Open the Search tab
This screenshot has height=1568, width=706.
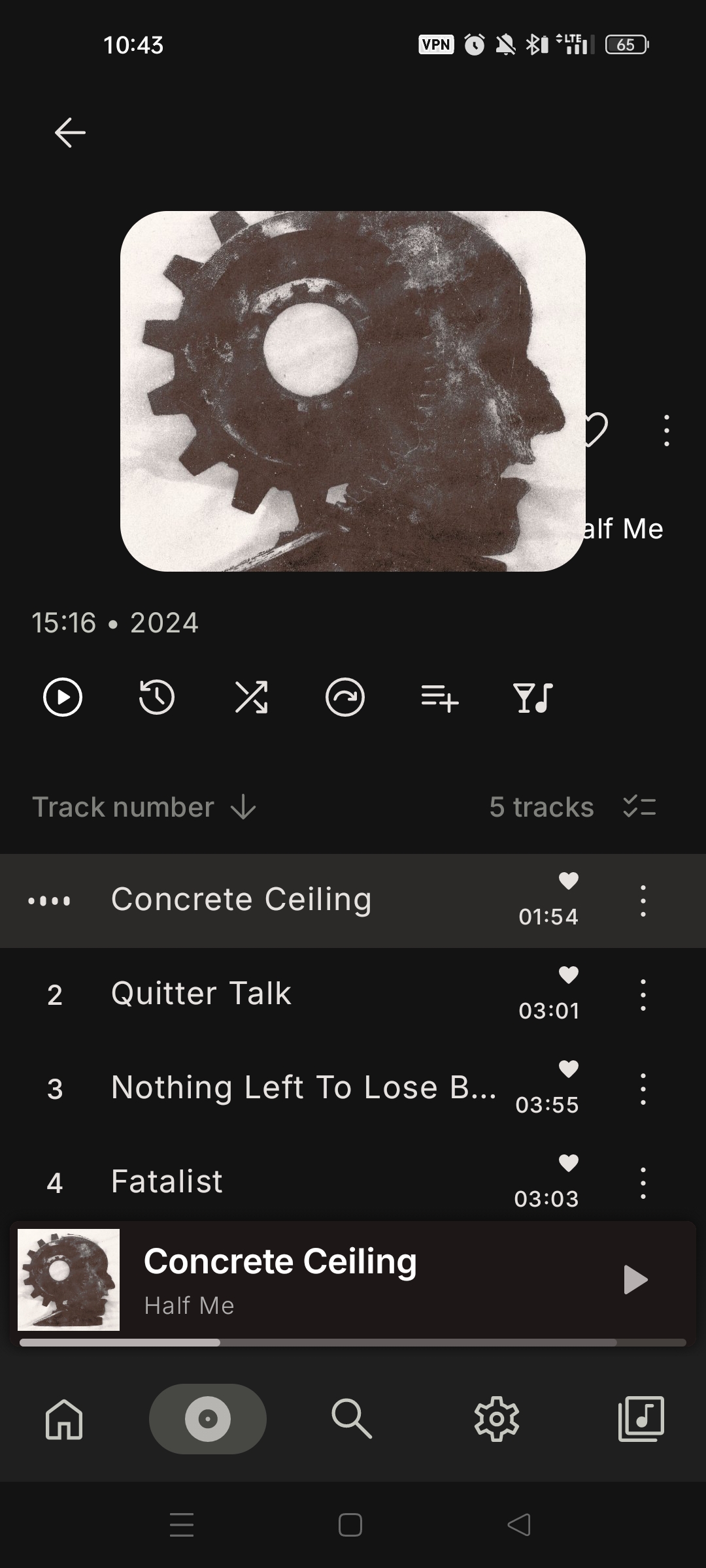tap(352, 1419)
